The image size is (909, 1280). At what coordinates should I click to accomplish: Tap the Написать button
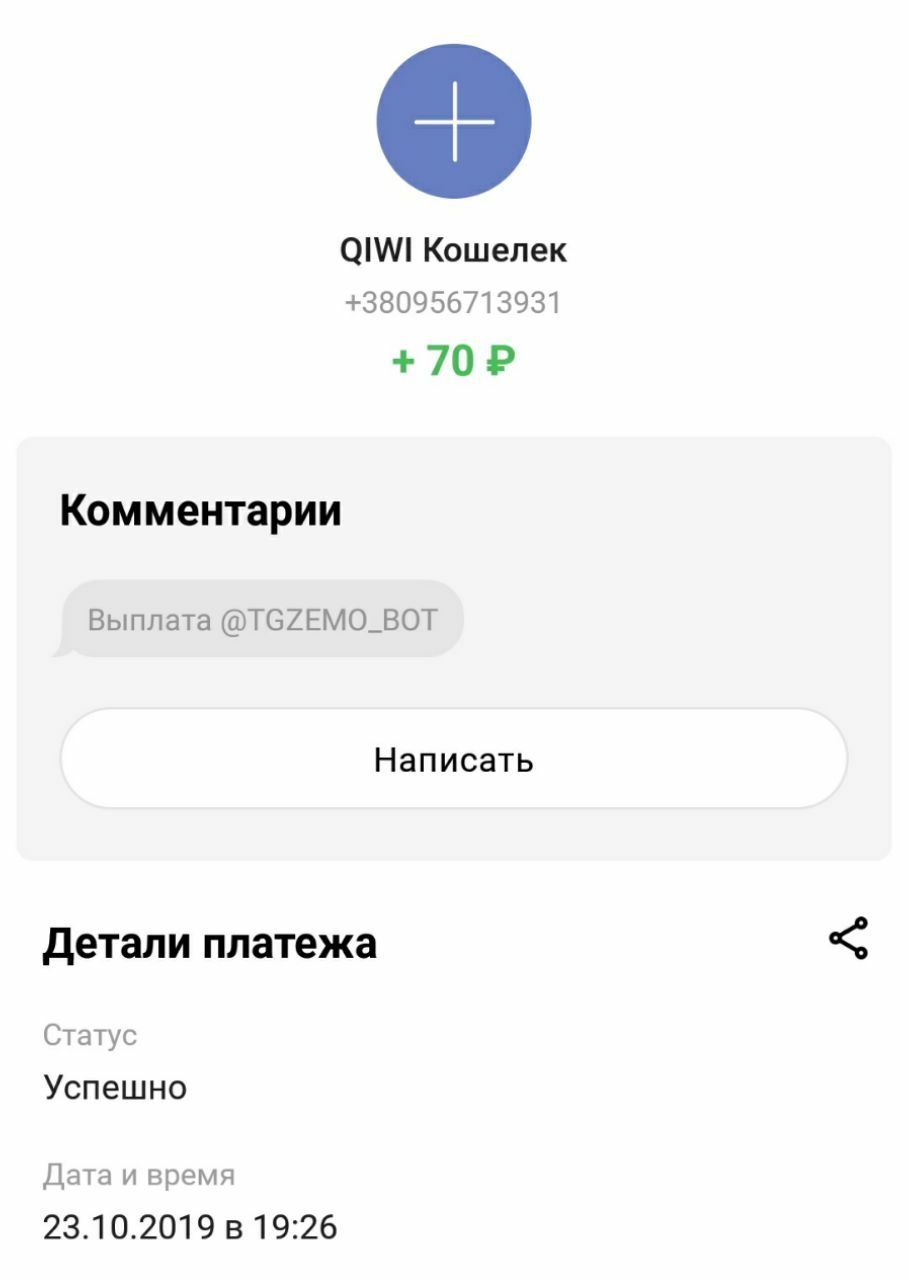tap(453, 759)
